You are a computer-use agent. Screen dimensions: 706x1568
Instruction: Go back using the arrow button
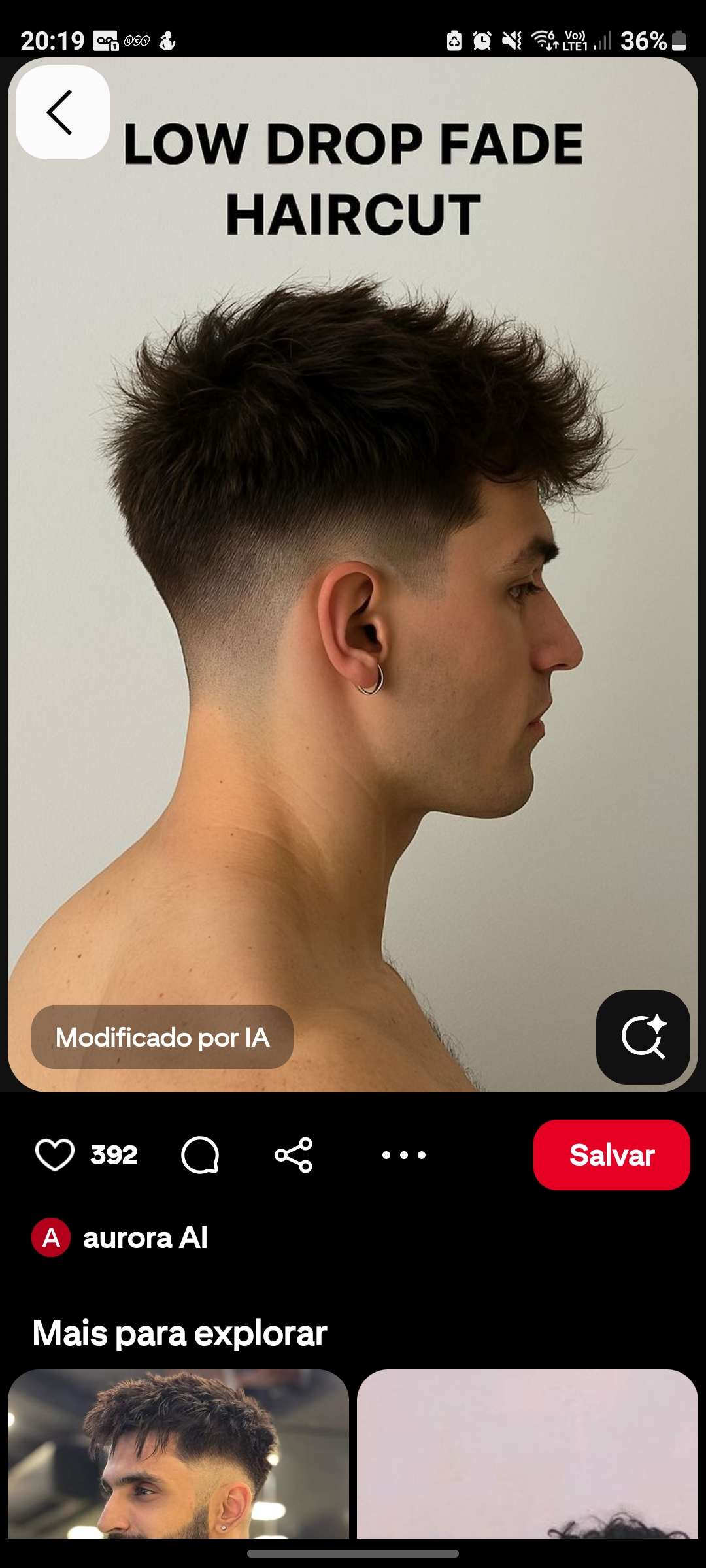tap(62, 112)
